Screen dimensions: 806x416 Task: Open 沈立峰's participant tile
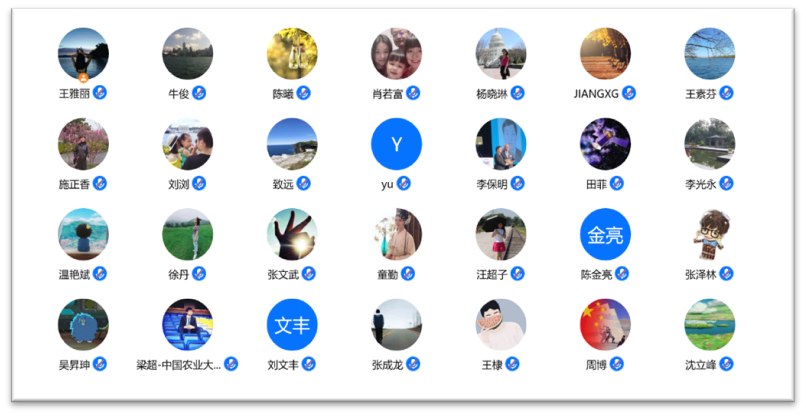pos(710,325)
